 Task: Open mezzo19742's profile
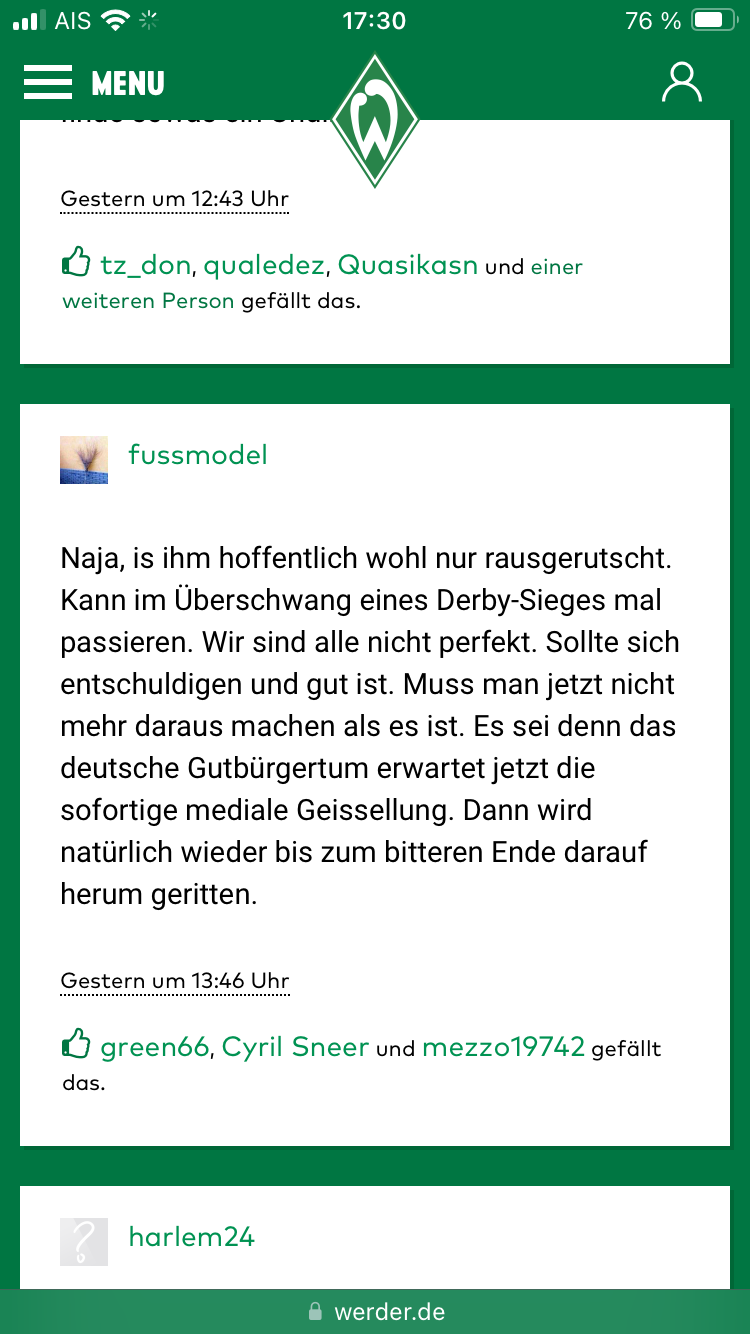[503, 1047]
